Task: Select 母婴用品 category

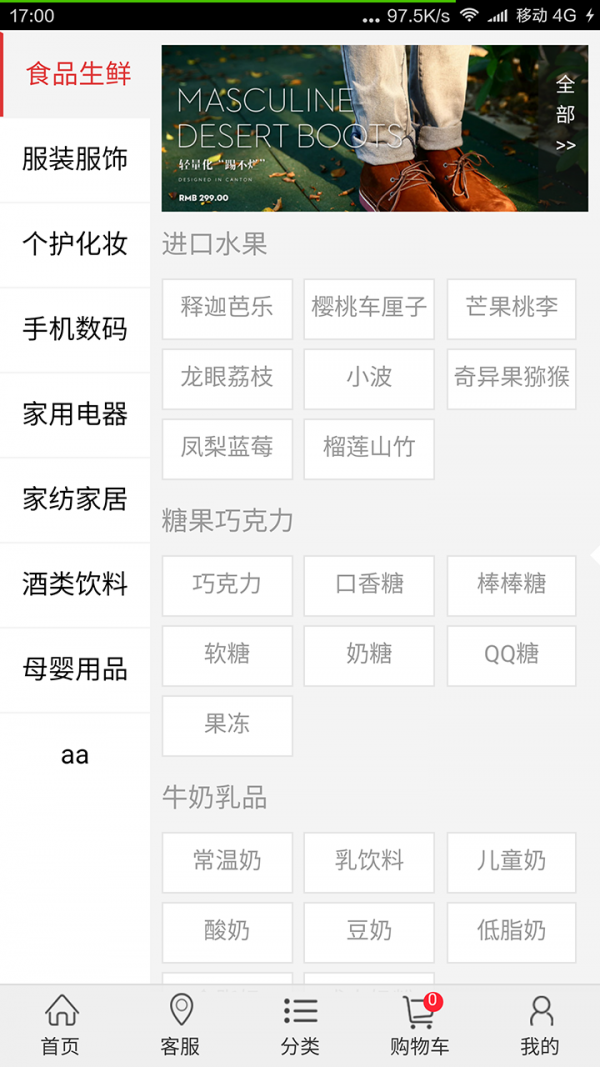Action: 75,669
